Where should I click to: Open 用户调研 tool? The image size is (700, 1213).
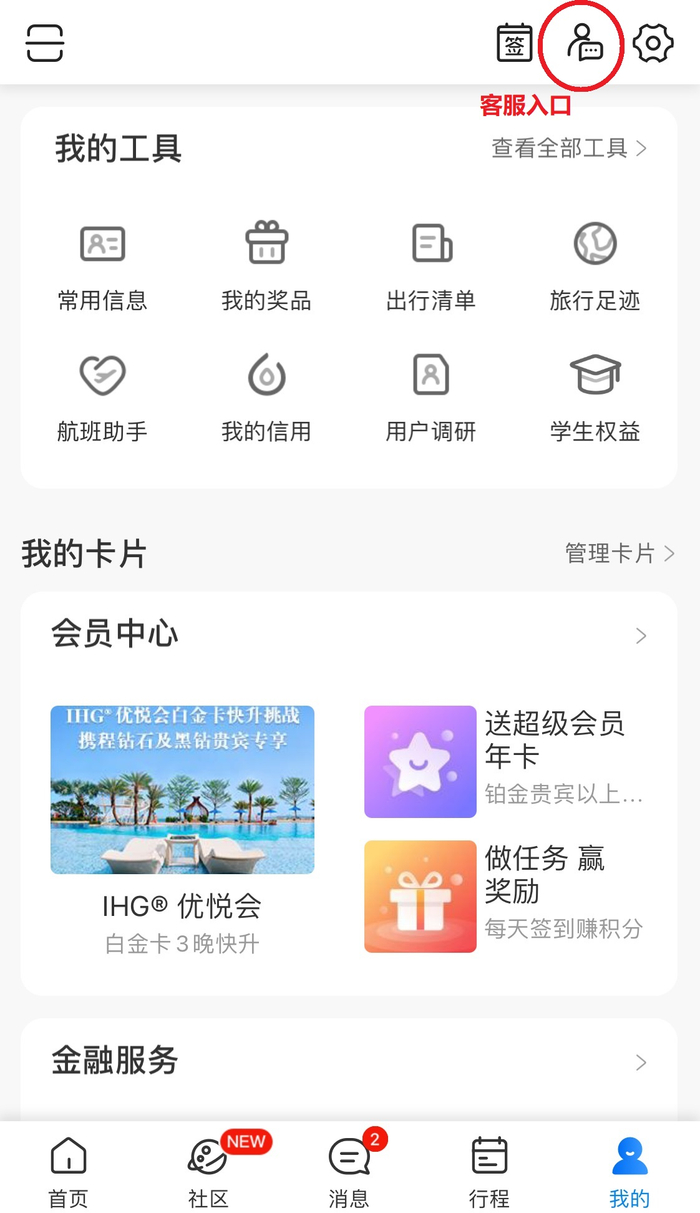click(431, 397)
